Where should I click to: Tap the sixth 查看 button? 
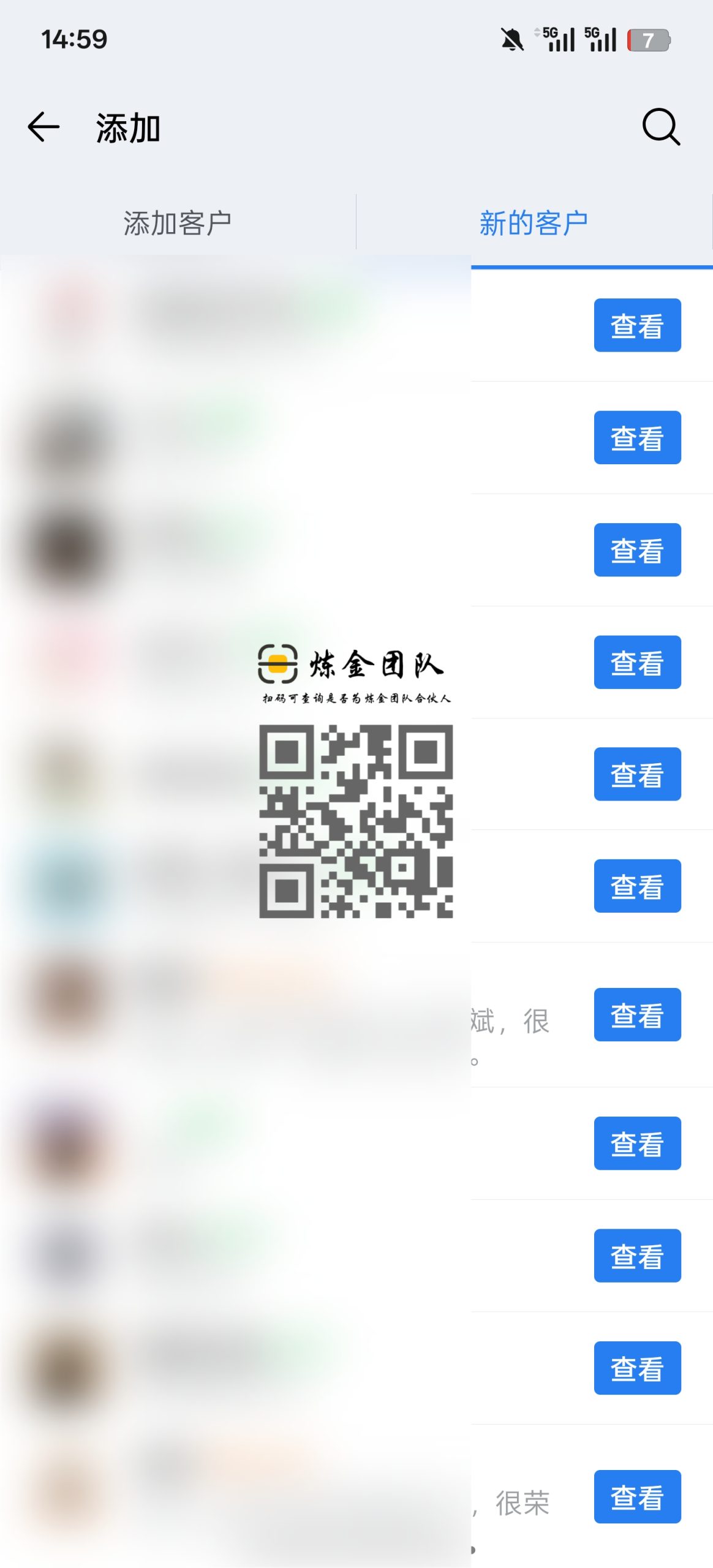tap(637, 886)
